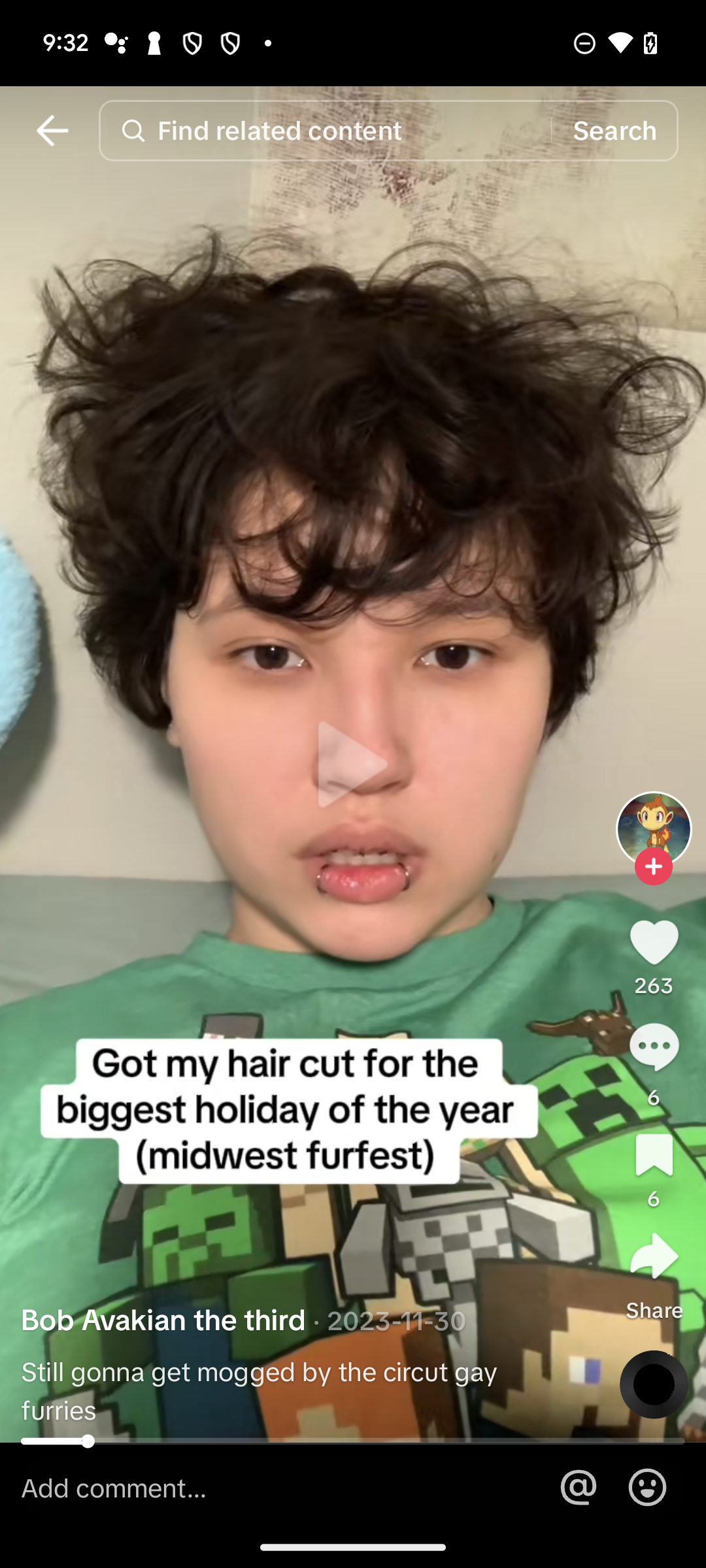Tap the Search button
This screenshot has height=1568, width=706.
tap(614, 131)
